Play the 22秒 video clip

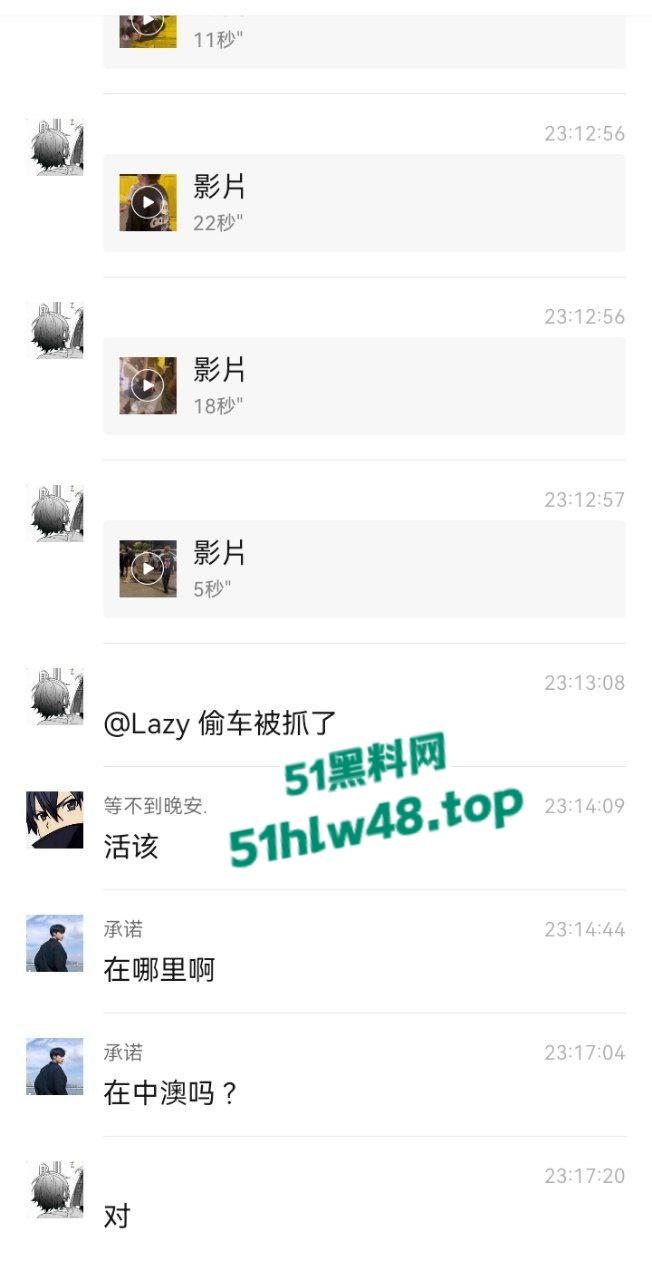(148, 203)
